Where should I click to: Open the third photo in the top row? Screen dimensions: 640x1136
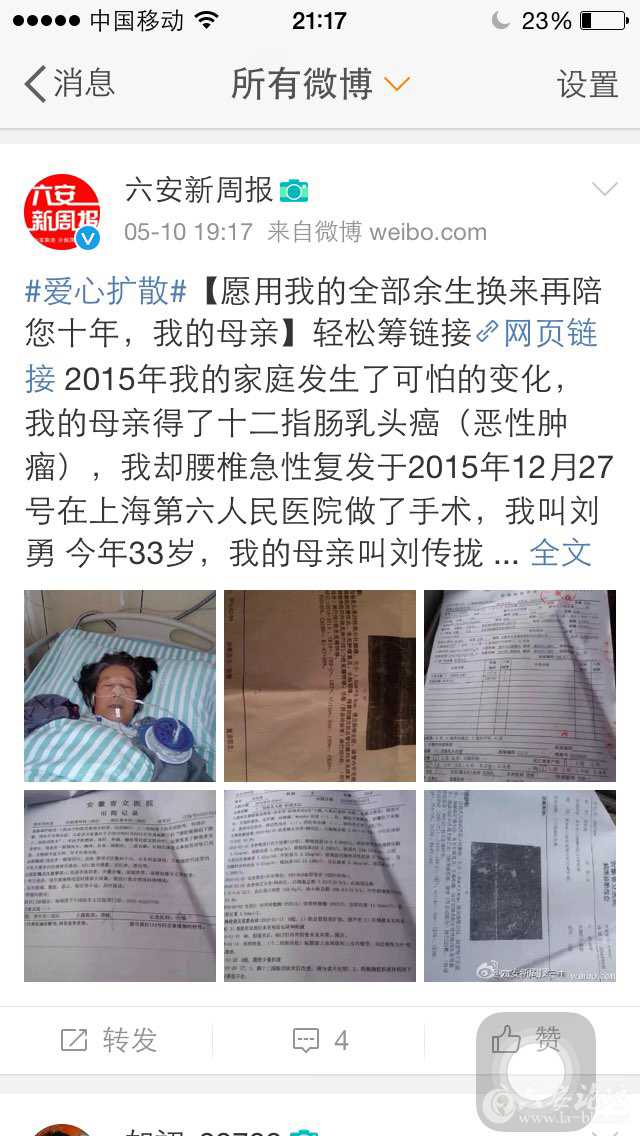click(520, 686)
